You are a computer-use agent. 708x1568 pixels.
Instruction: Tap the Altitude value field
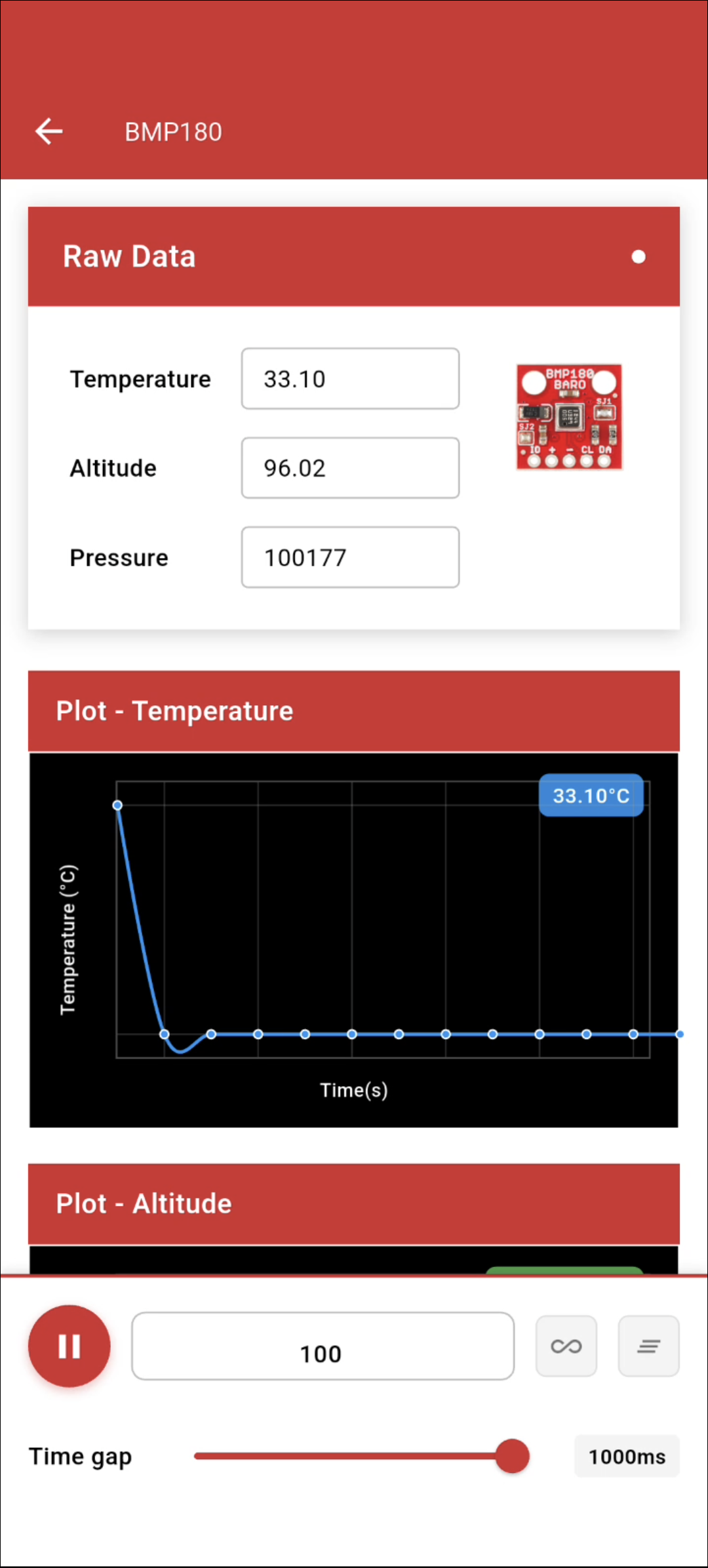[x=350, y=468]
